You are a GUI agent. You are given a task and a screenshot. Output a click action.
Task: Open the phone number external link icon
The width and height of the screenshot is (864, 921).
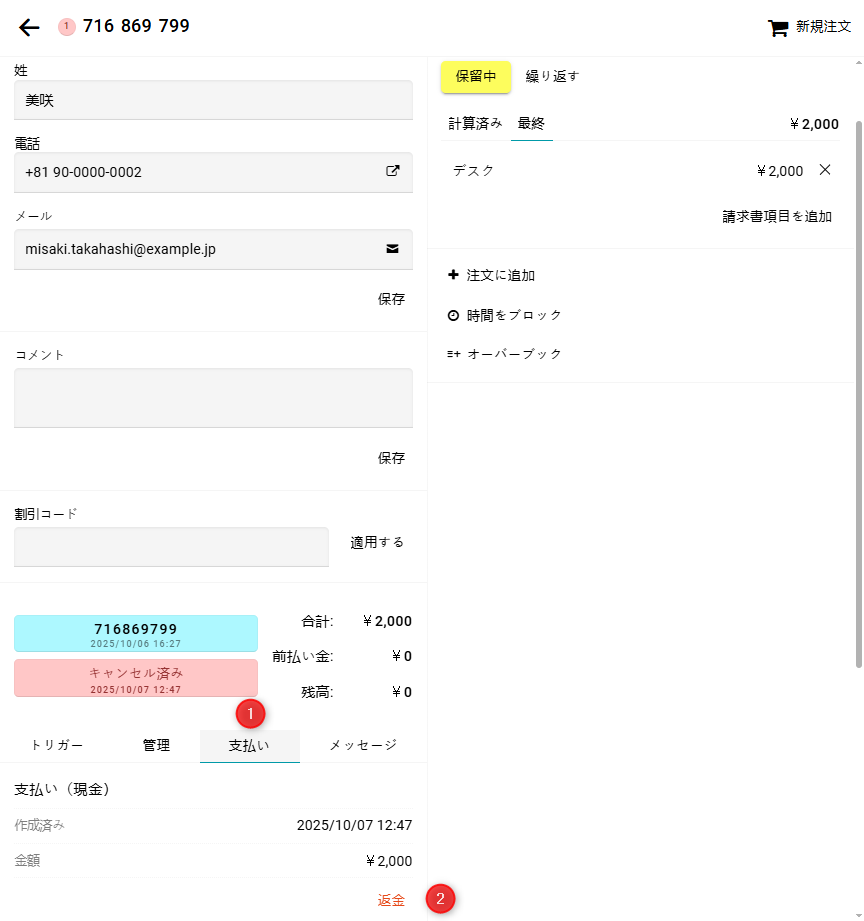pos(393,171)
